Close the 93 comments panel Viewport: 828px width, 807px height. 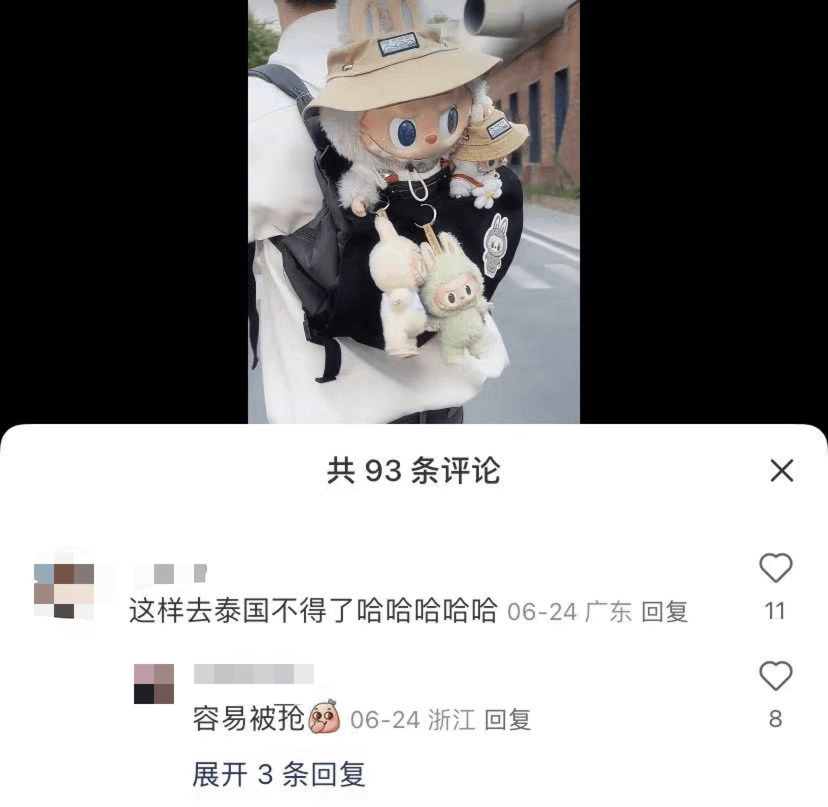(781, 471)
